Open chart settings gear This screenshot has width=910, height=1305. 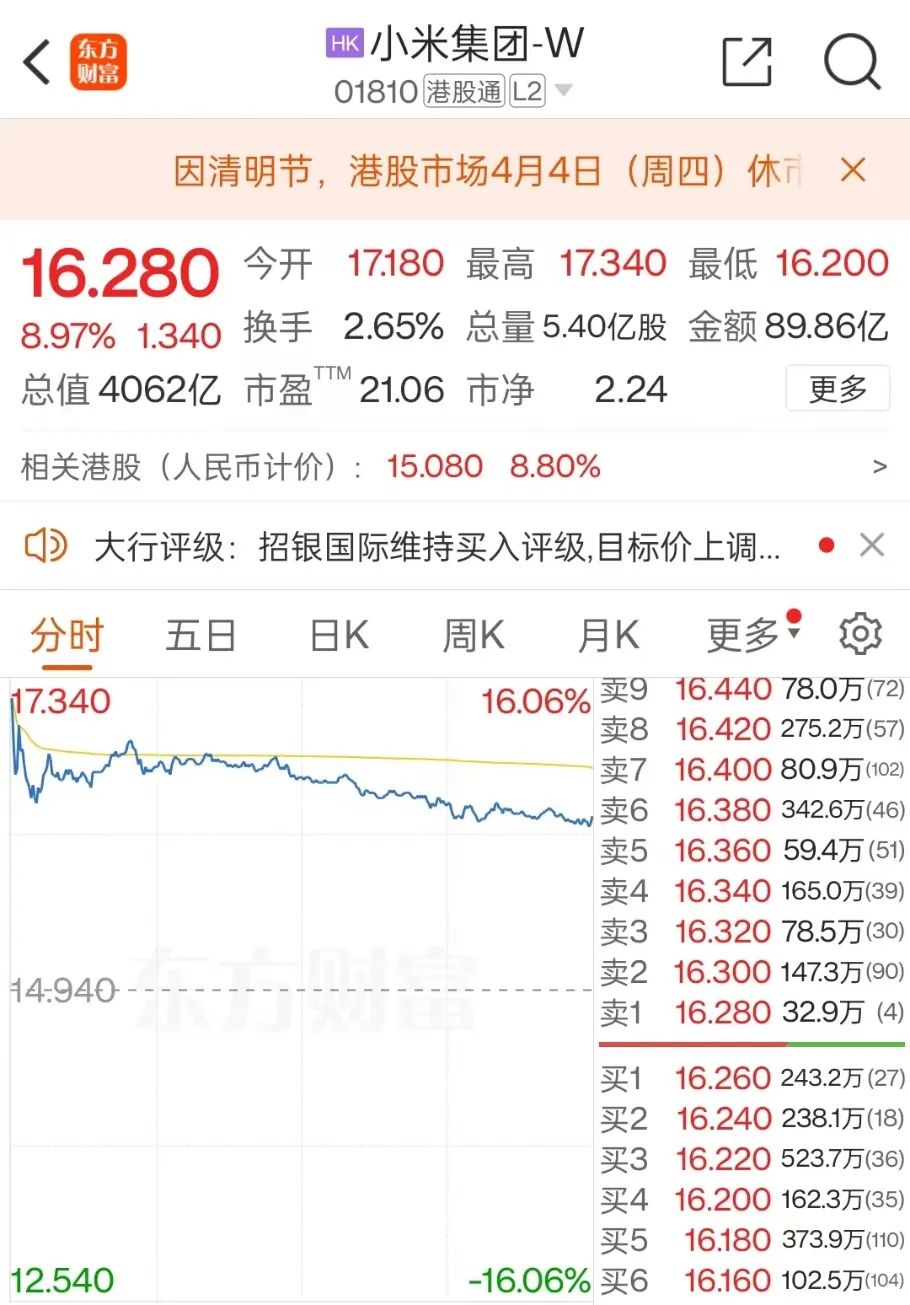point(860,635)
